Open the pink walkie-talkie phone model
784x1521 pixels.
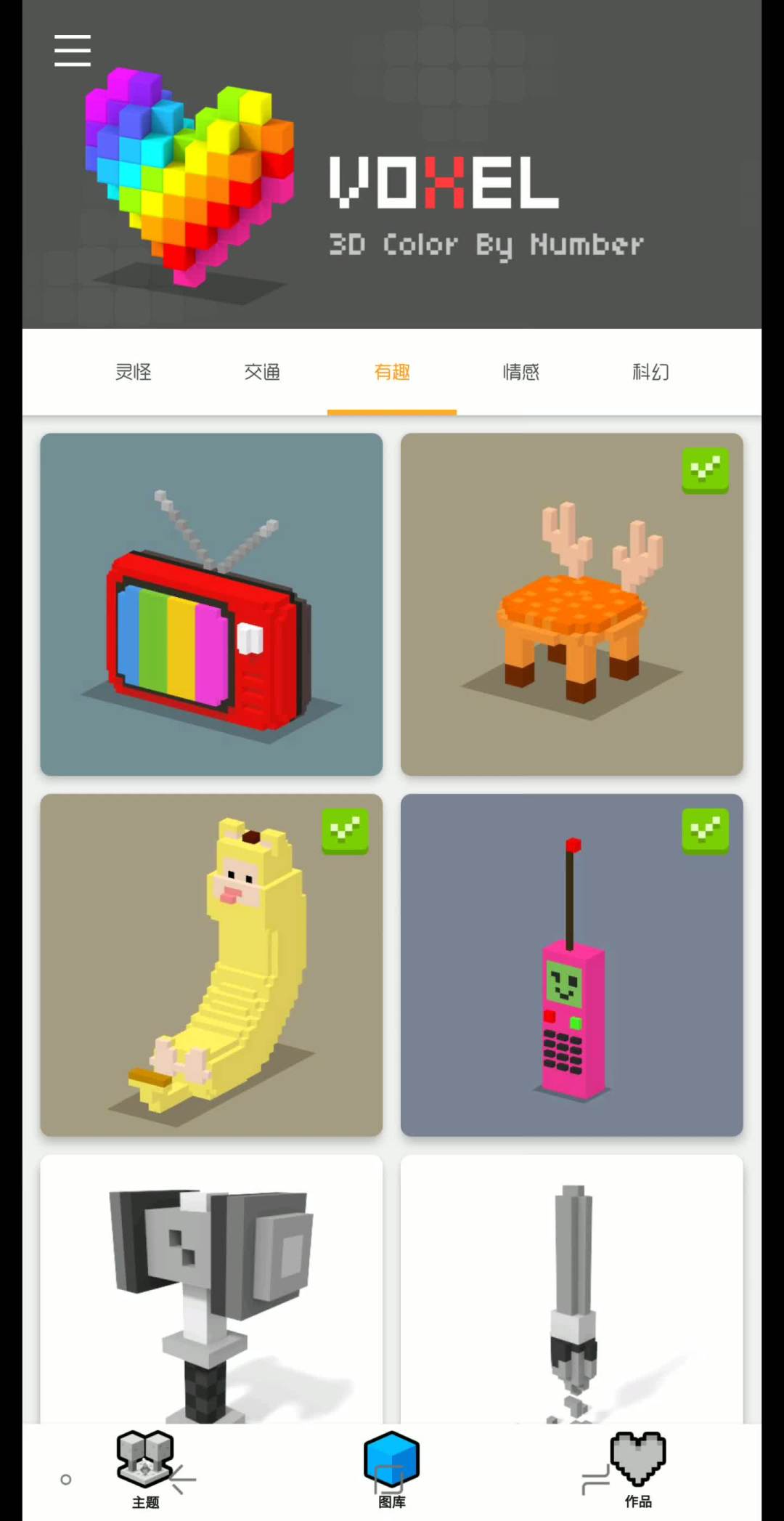point(572,965)
